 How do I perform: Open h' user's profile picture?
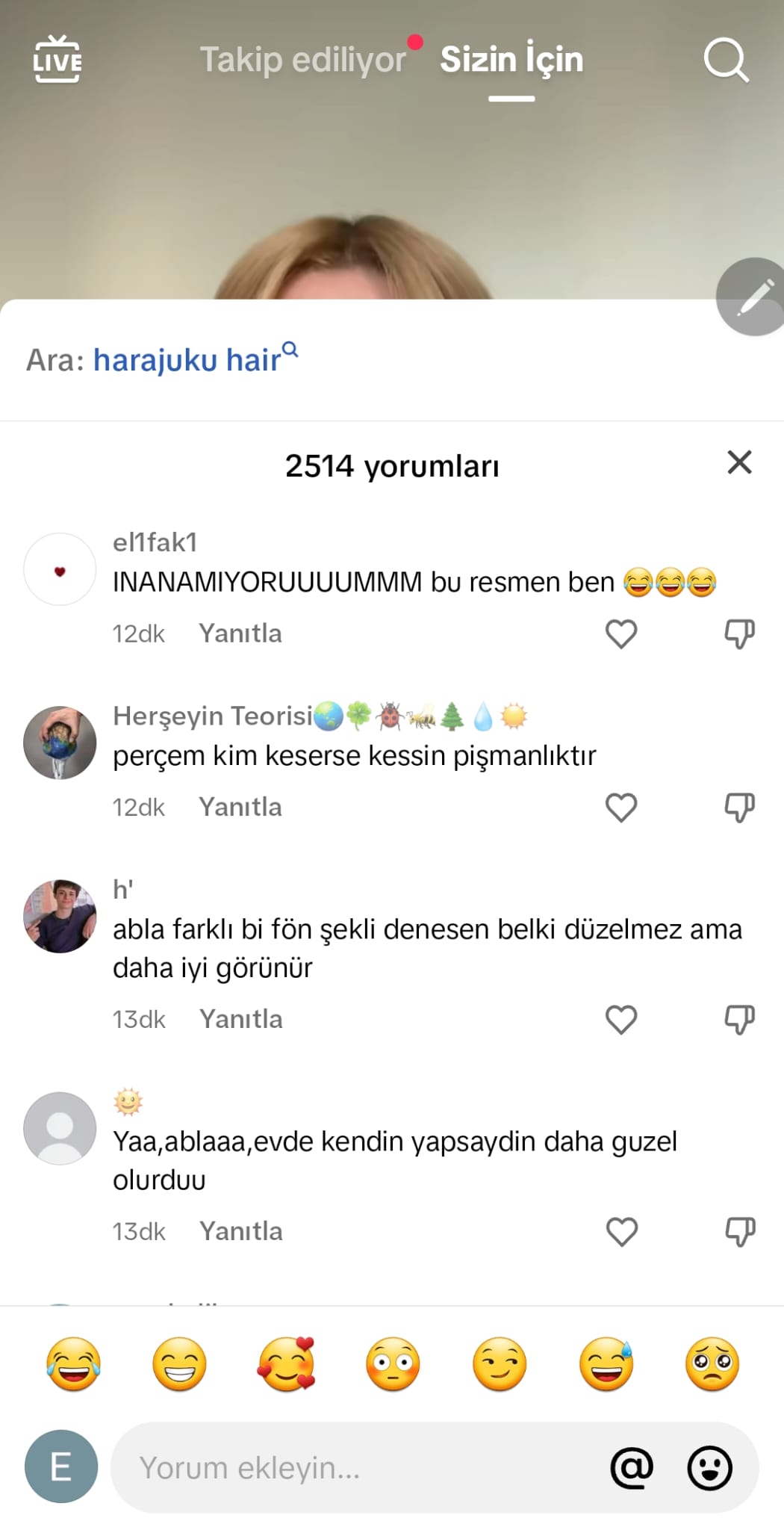(x=60, y=916)
